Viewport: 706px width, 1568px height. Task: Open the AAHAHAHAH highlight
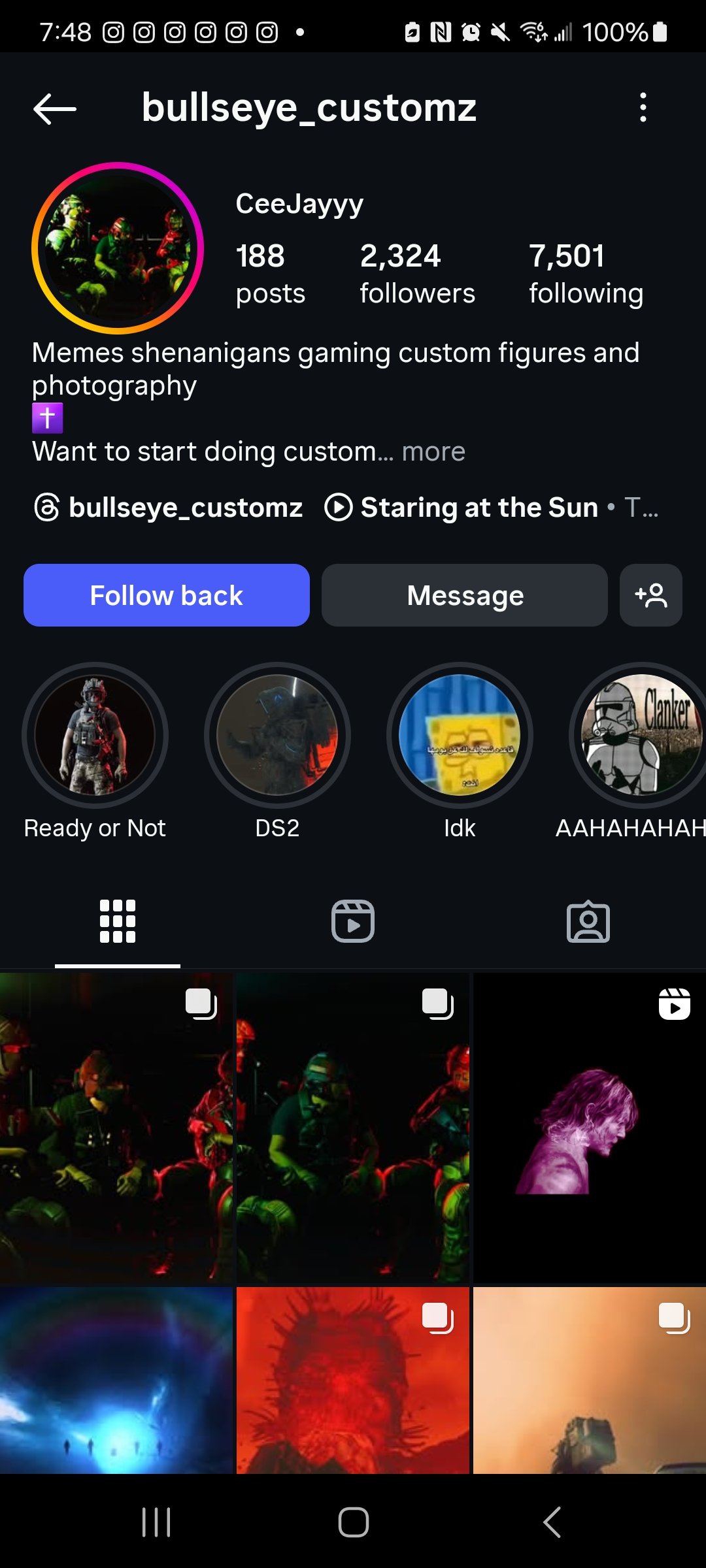pos(641,735)
